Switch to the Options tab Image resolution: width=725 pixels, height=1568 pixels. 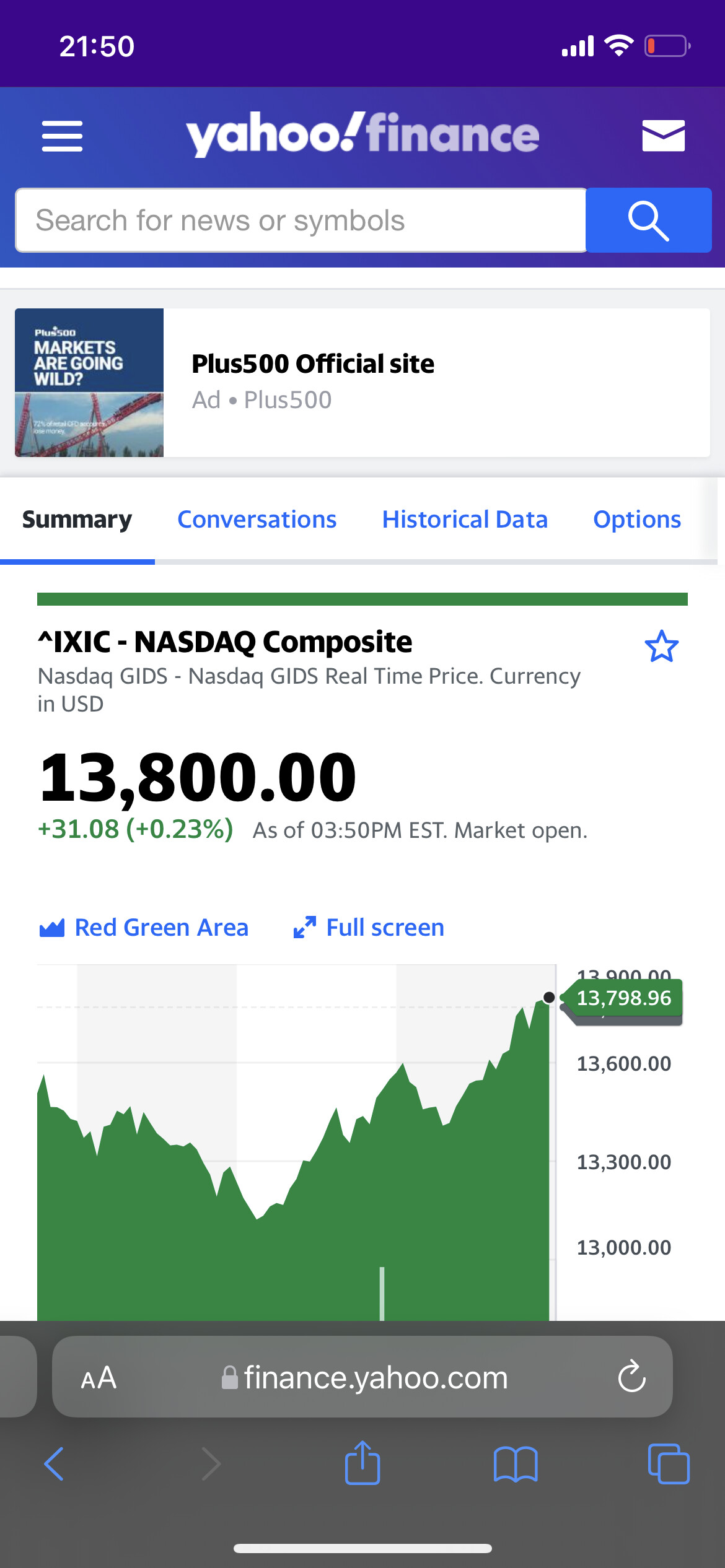[637, 520]
